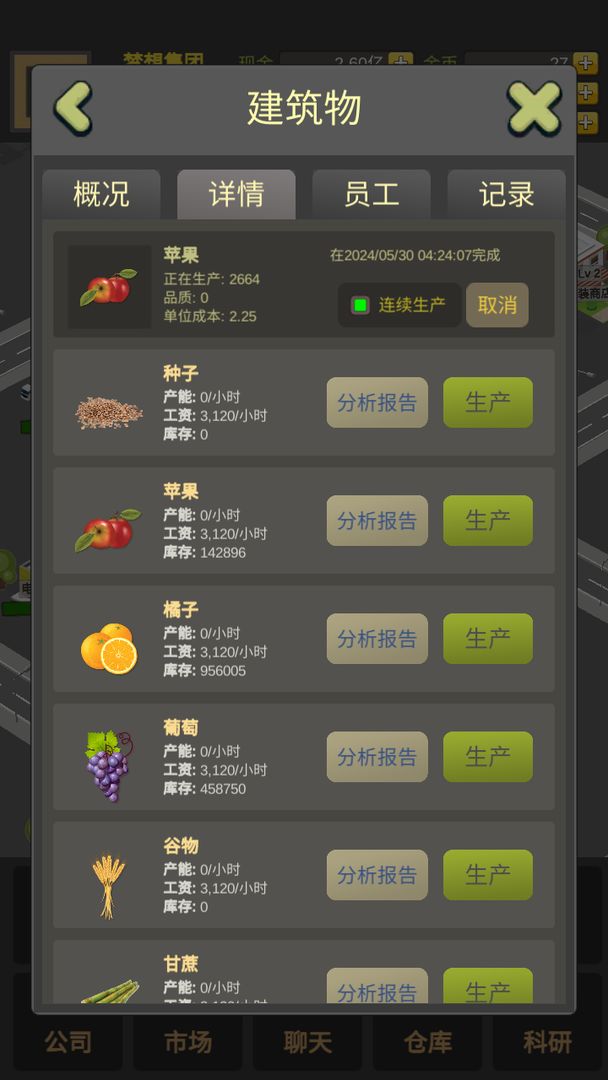View 分析报告 for 苹果 in the product list

click(x=377, y=521)
